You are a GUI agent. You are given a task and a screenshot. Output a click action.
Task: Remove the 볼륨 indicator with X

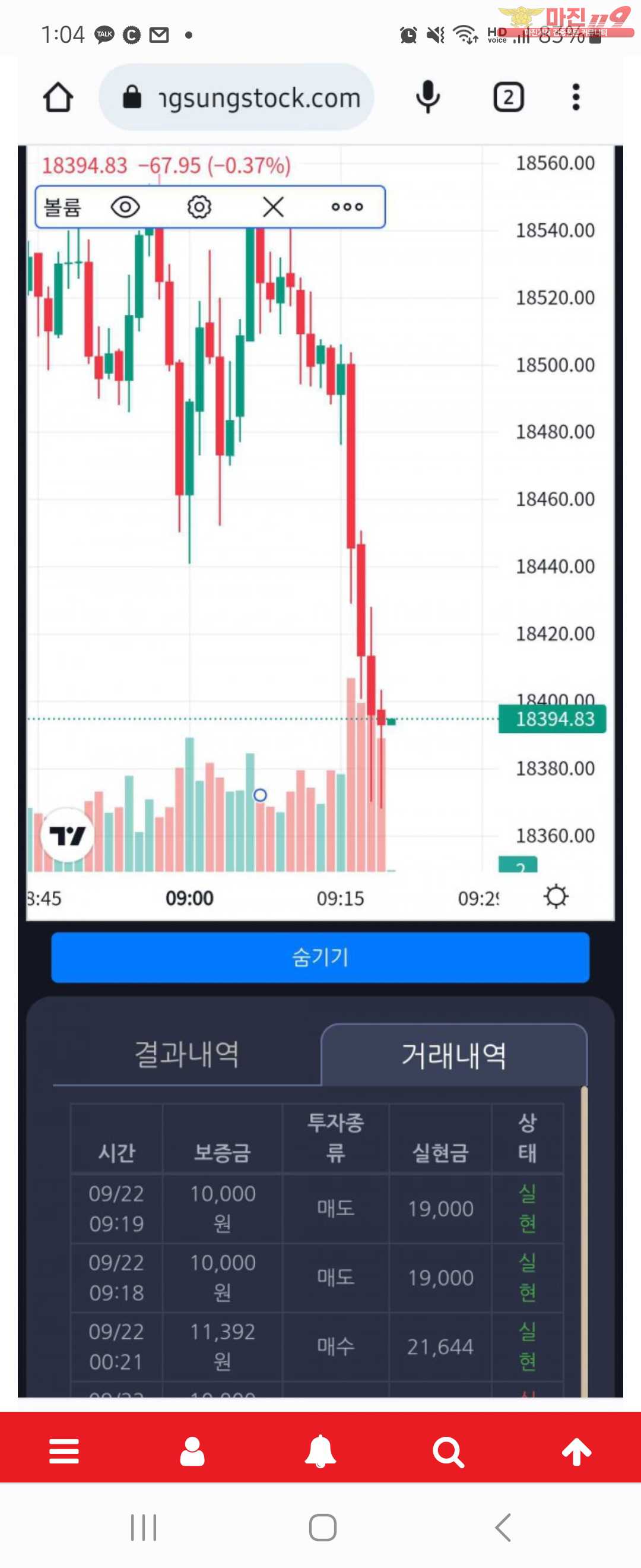[x=273, y=207]
